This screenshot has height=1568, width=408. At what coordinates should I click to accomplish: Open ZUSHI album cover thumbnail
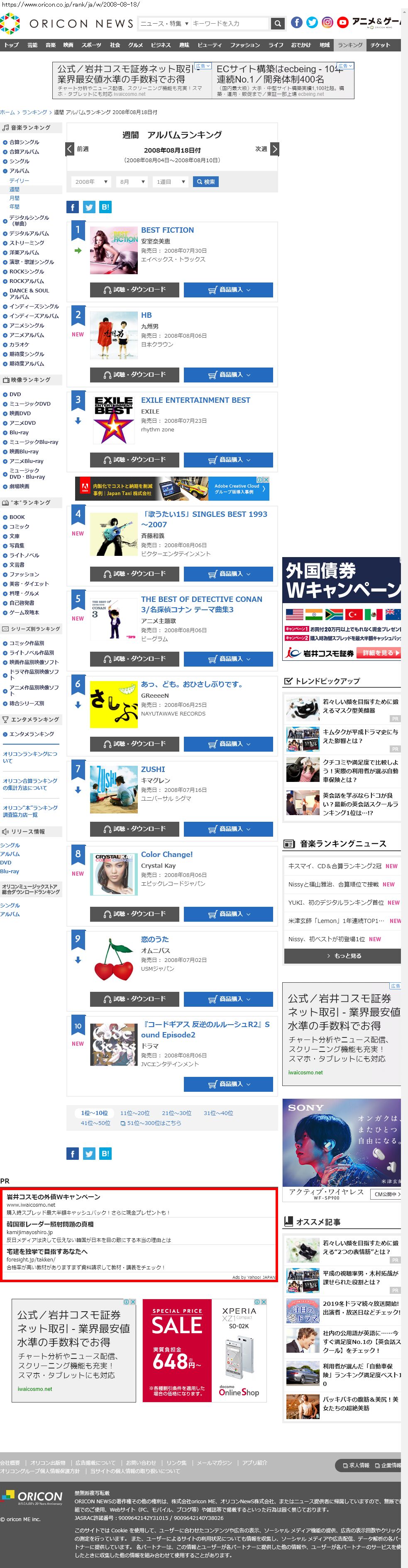(114, 789)
